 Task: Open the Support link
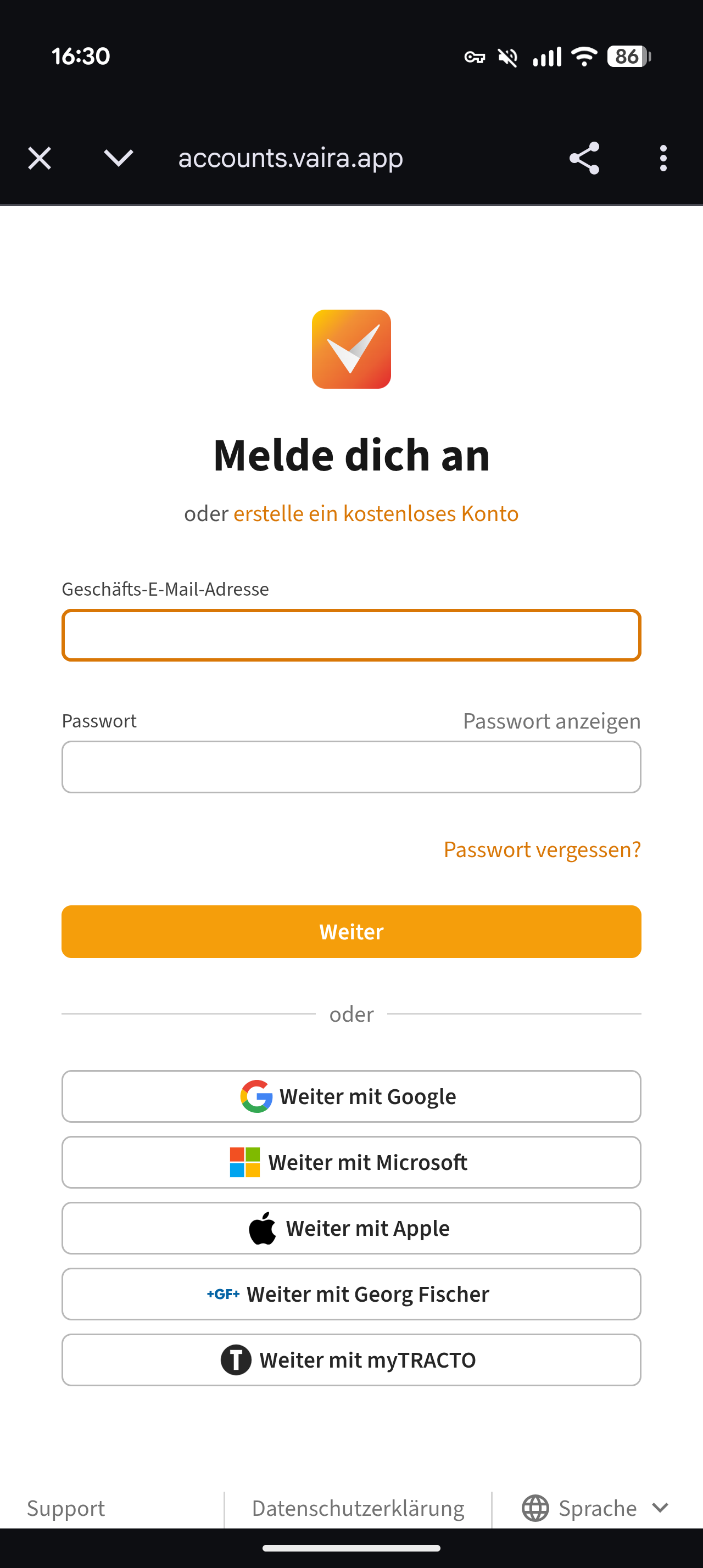coord(66,1508)
